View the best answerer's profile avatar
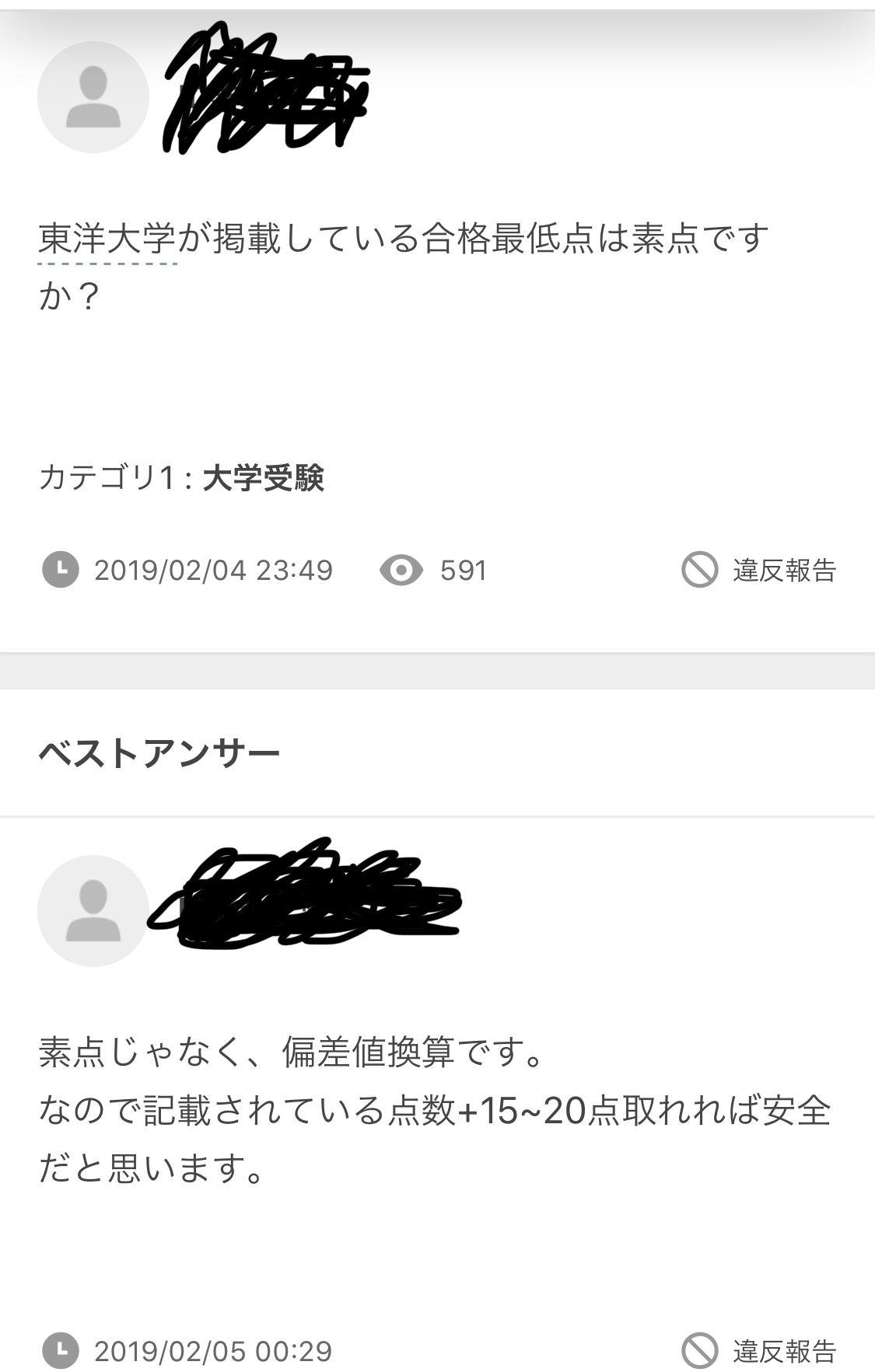875x1372 pixels. tap(93, 910)
